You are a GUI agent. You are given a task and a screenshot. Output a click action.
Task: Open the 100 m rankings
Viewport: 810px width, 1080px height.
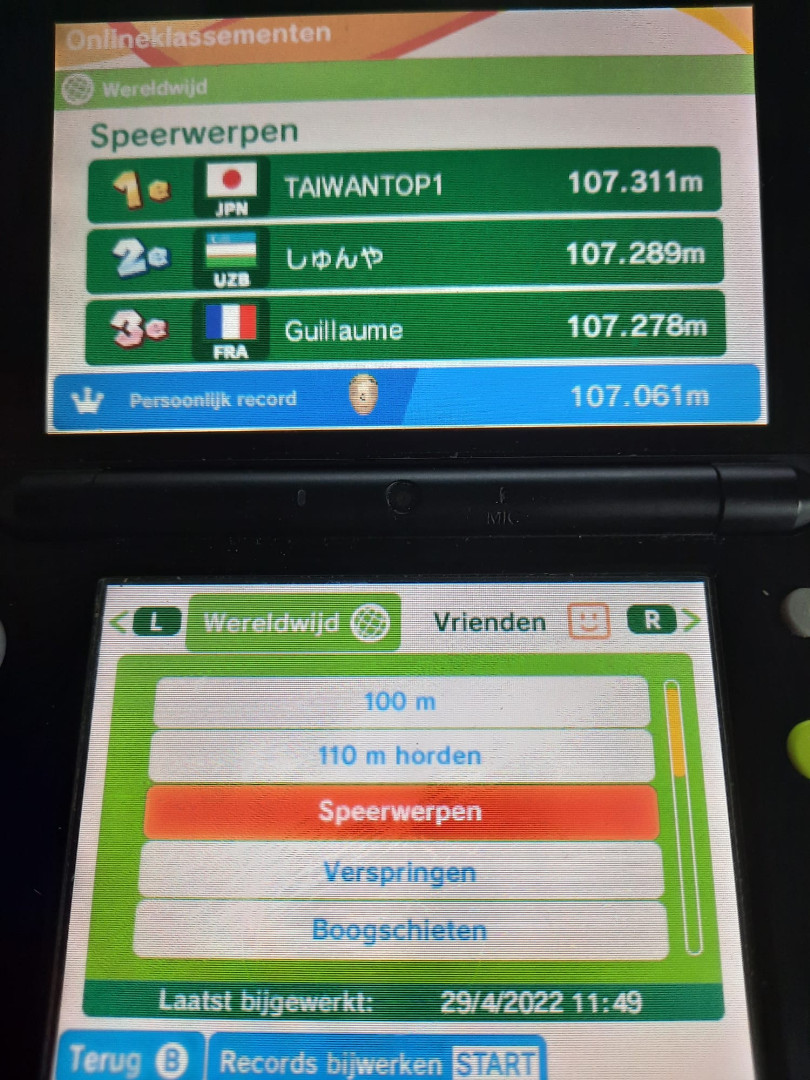coord(400,702)
